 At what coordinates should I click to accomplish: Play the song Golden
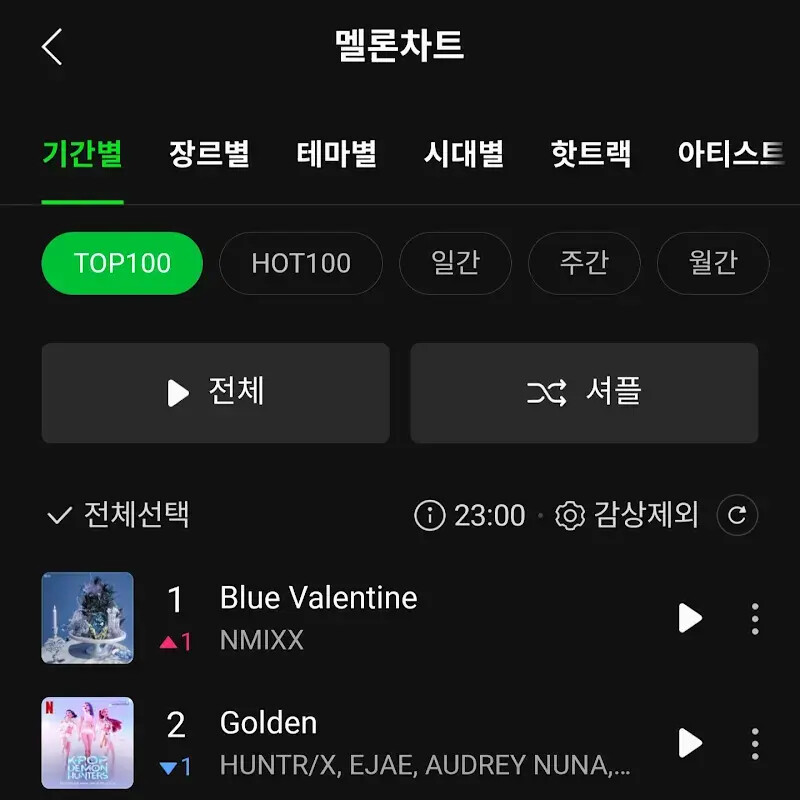[690, 743]
